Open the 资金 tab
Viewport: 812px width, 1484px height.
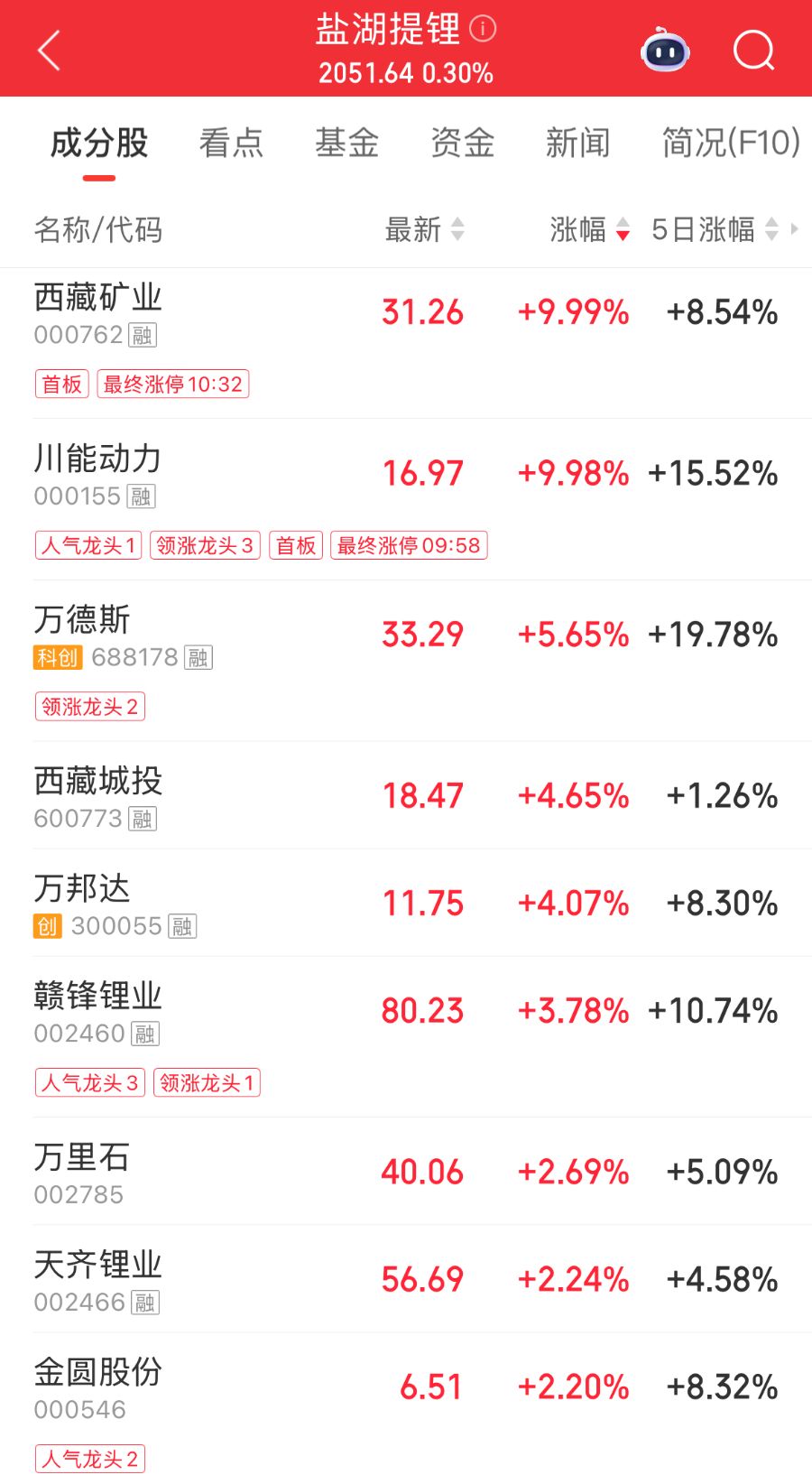[x=462, y=143]
